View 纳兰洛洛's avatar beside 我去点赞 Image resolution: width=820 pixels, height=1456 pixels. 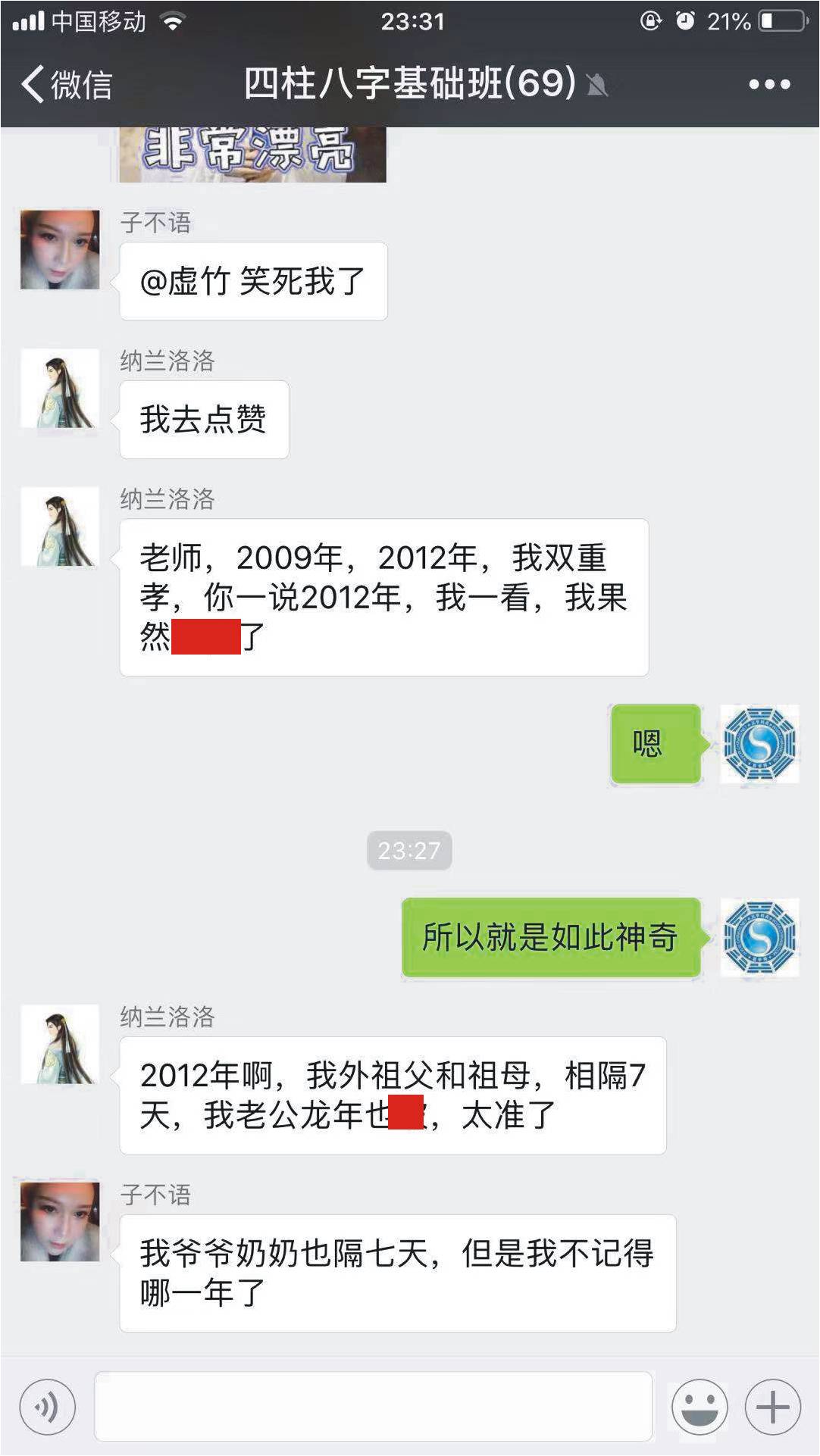60,388
